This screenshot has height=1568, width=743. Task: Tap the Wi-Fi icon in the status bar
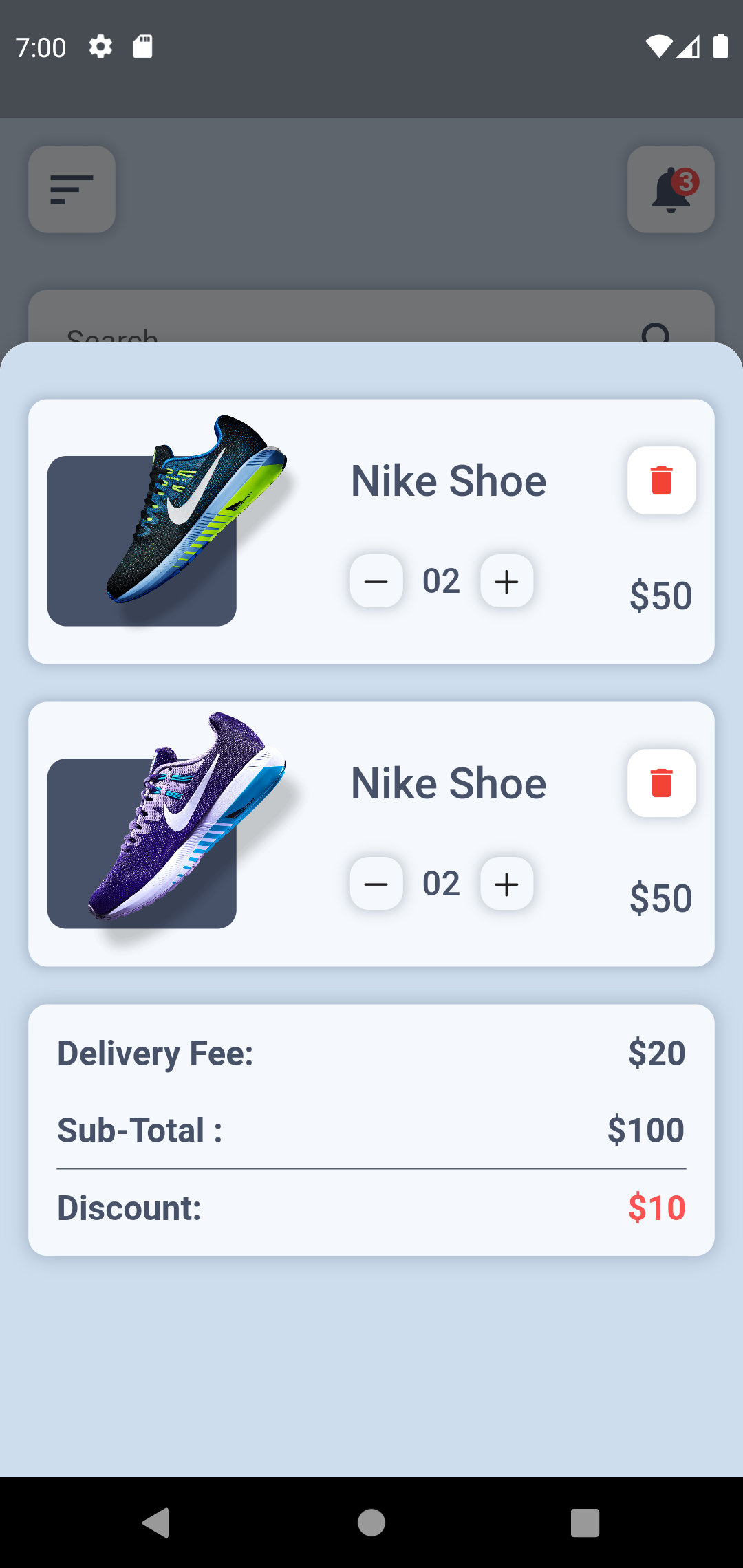pos(658,46)
